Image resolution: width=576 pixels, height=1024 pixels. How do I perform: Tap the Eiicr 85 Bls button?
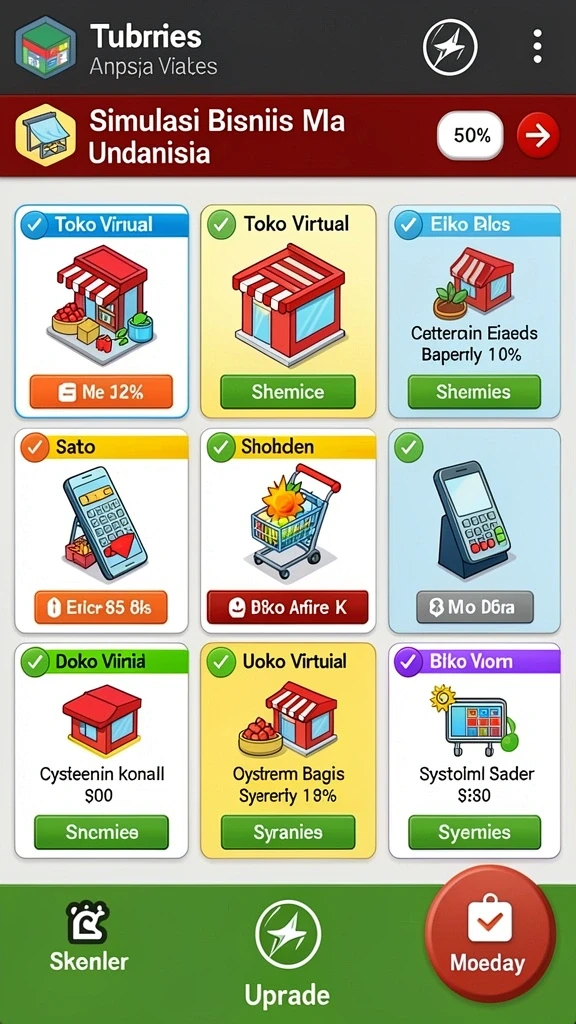[x=101, y=607]
